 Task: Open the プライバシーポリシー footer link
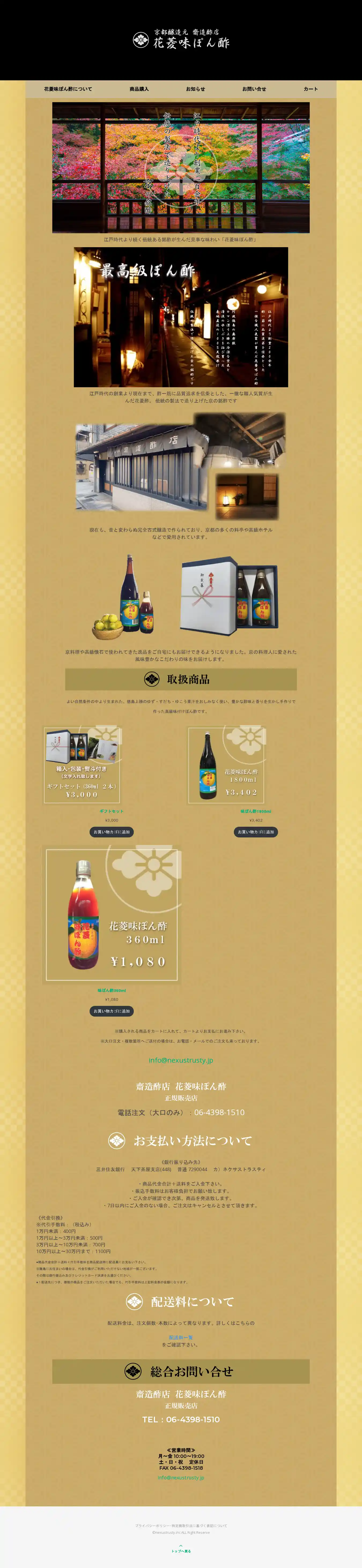148,1525
